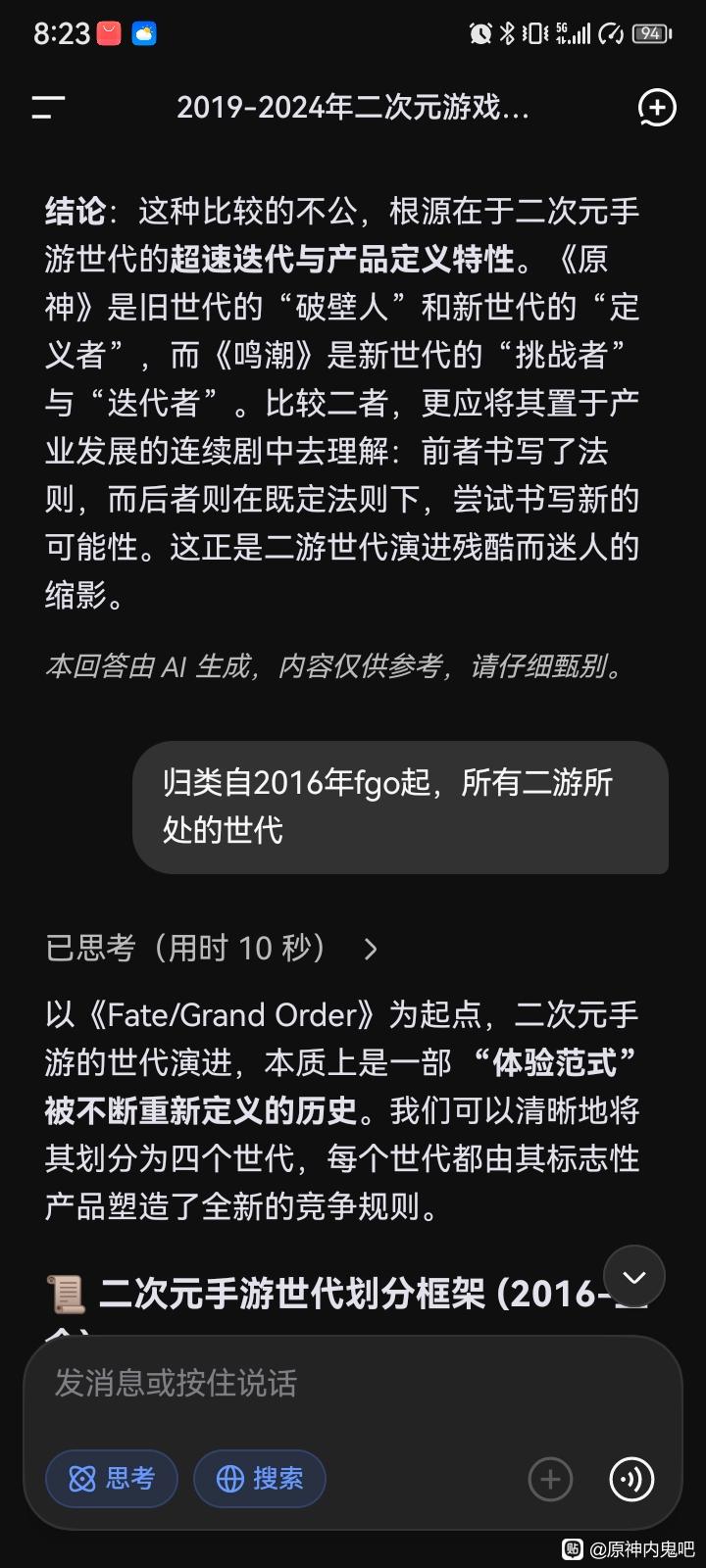The image size is (706, 1568).
Task: Toggle the 思考 deep thinking chip
Action: click(112, 1478)
